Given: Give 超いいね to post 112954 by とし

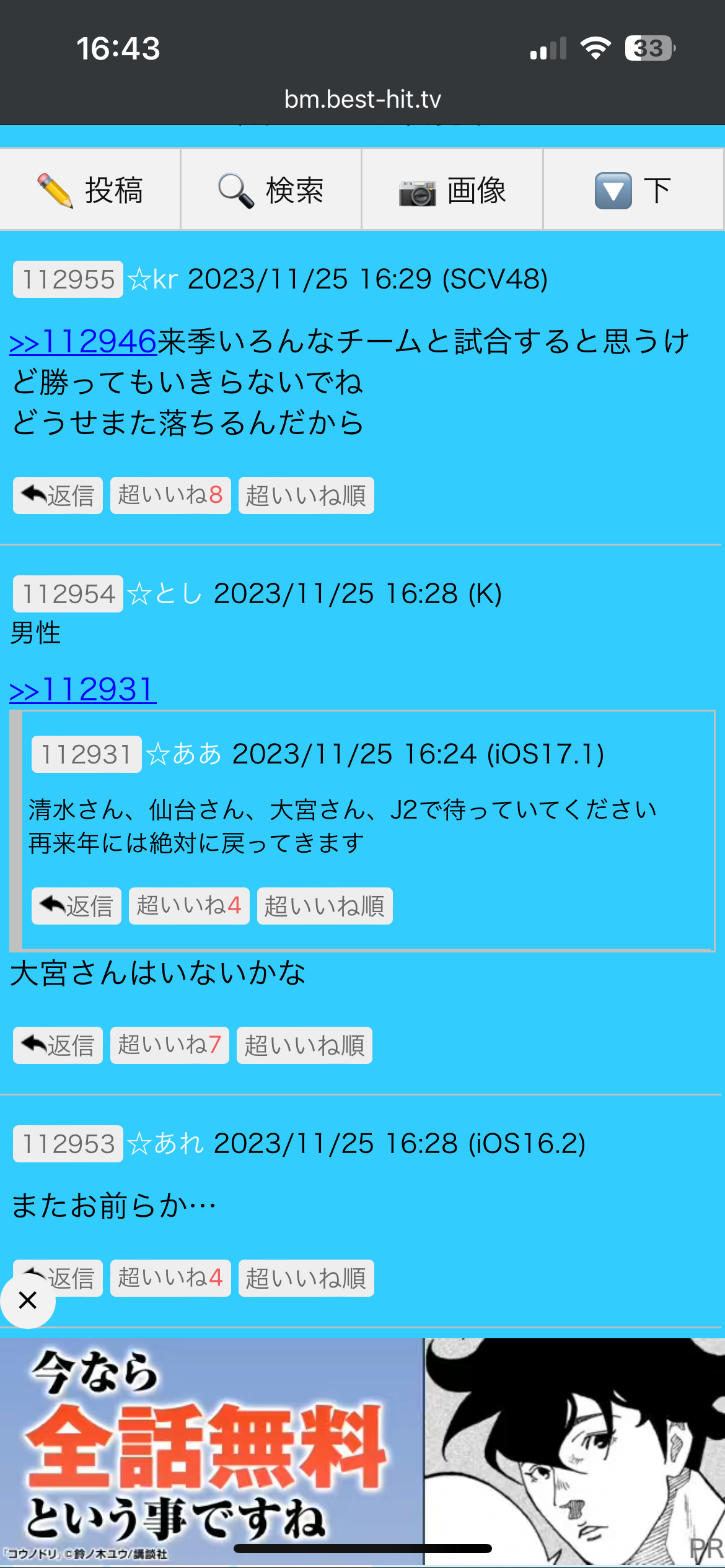Looking at the screenshot, I should [x=170, y=1045].
